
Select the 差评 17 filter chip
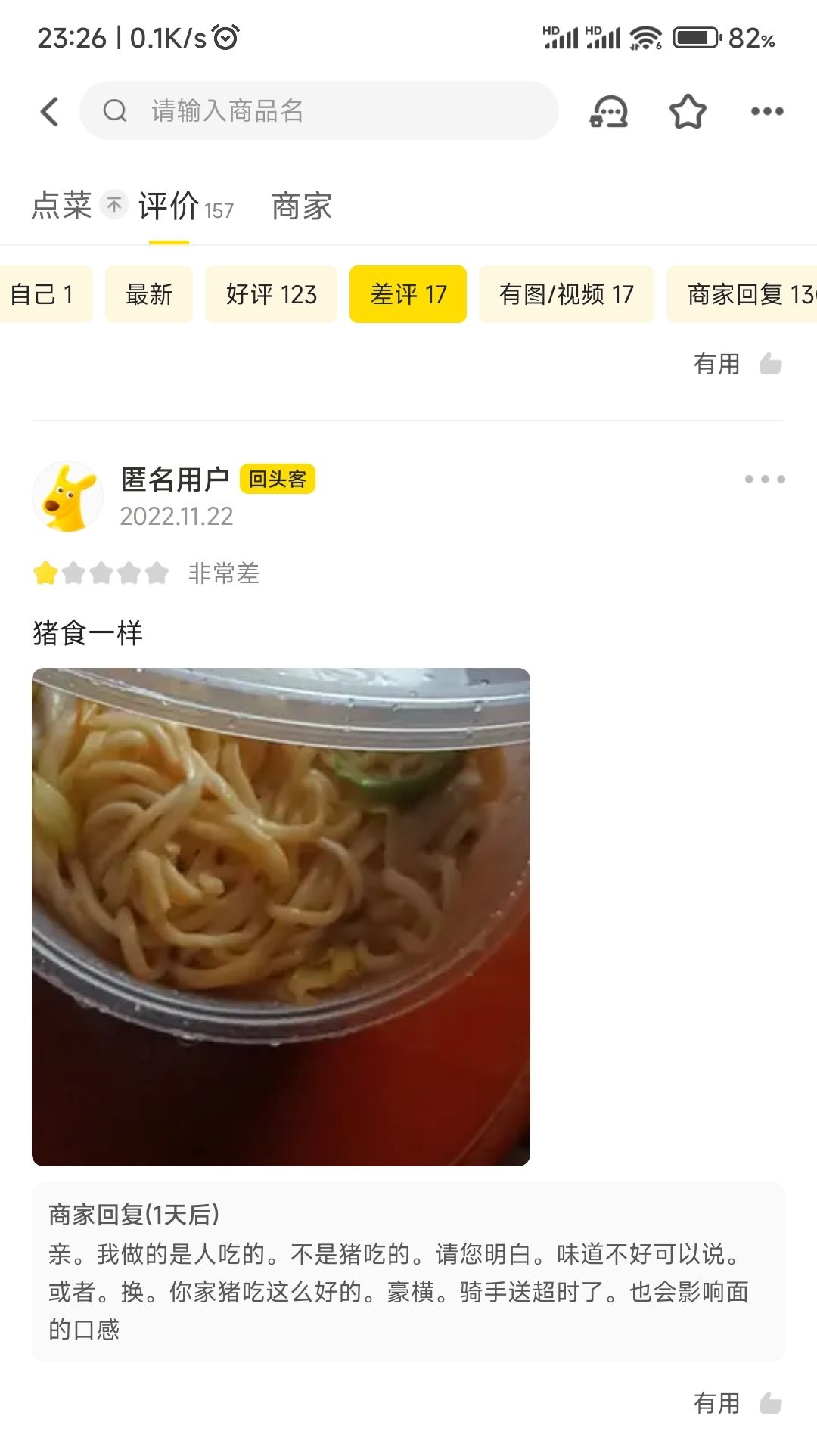(x=408, y=294)
